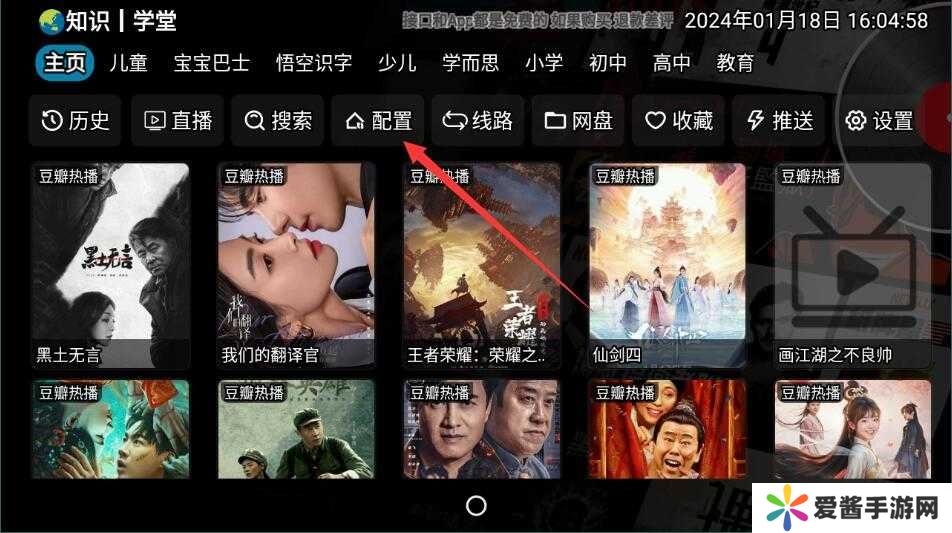Open the 初中 tab
Image resolution: width=952 pixels, height=533 pixels.
608,62
